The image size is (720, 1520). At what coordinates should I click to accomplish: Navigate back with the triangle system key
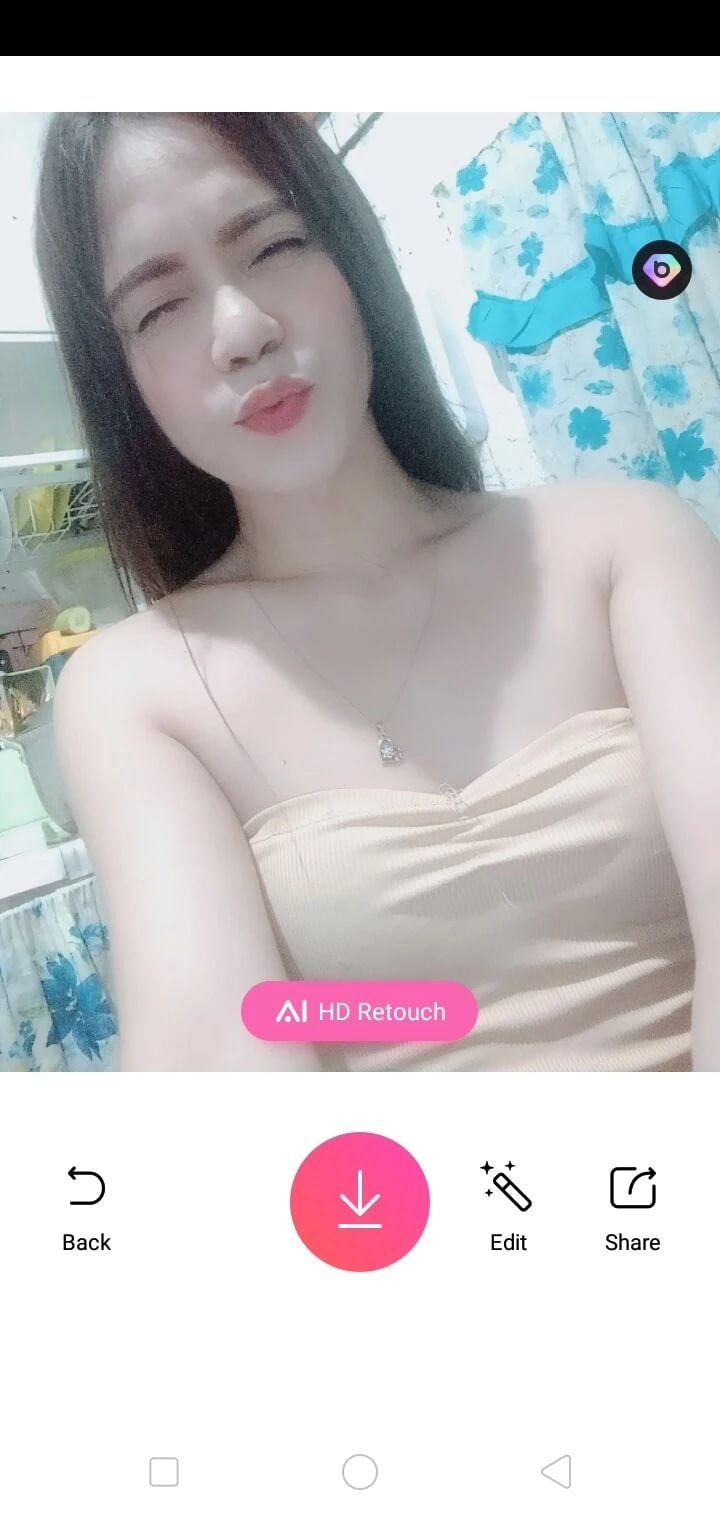point(556,1472)
